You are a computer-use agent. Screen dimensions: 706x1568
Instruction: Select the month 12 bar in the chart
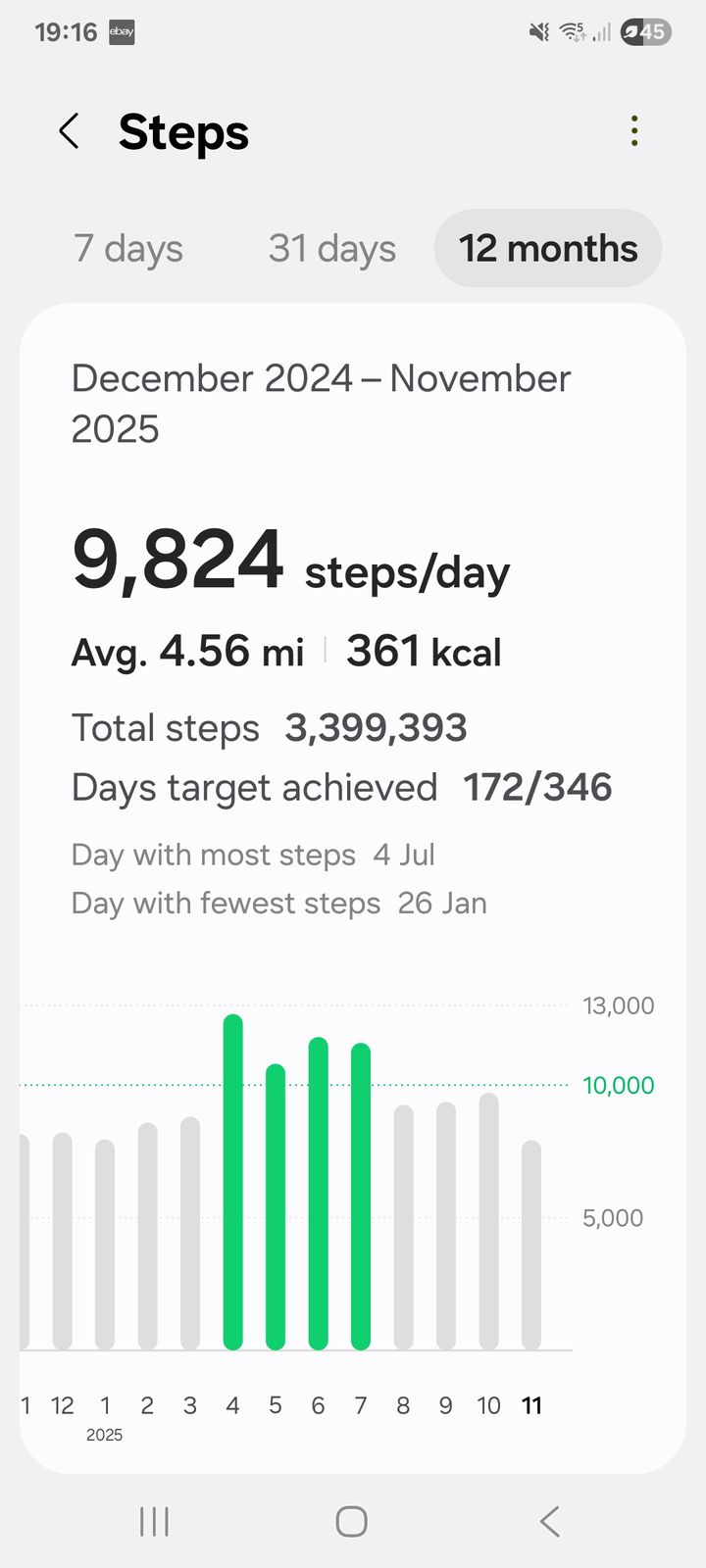[63, 1242]
